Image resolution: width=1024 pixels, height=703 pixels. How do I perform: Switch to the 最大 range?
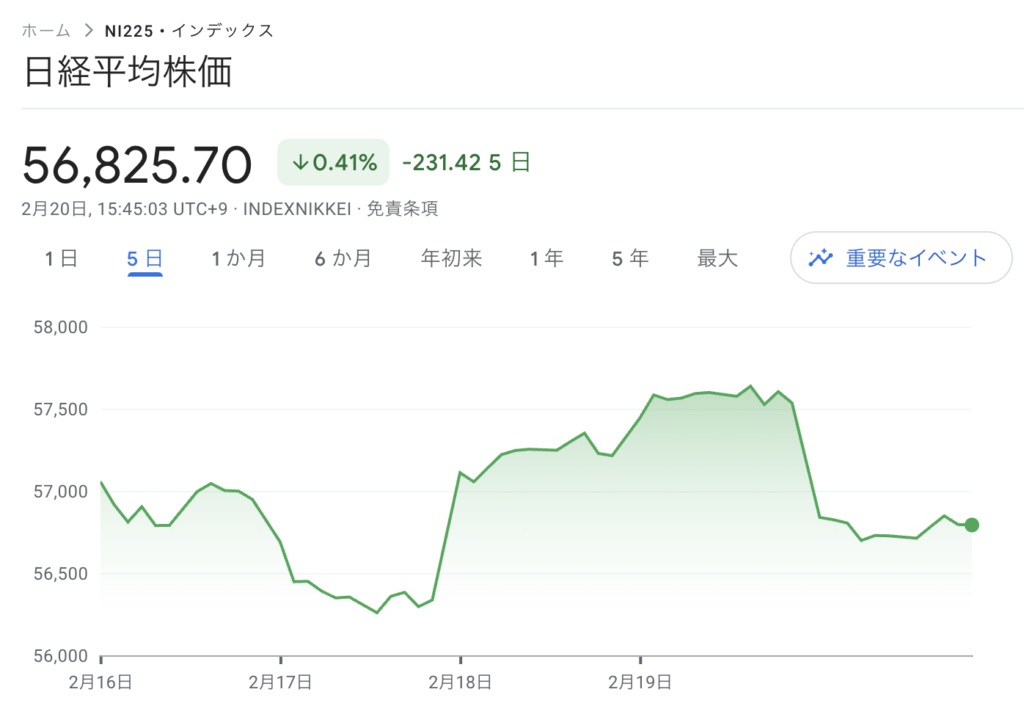click(x=717, y=259)
